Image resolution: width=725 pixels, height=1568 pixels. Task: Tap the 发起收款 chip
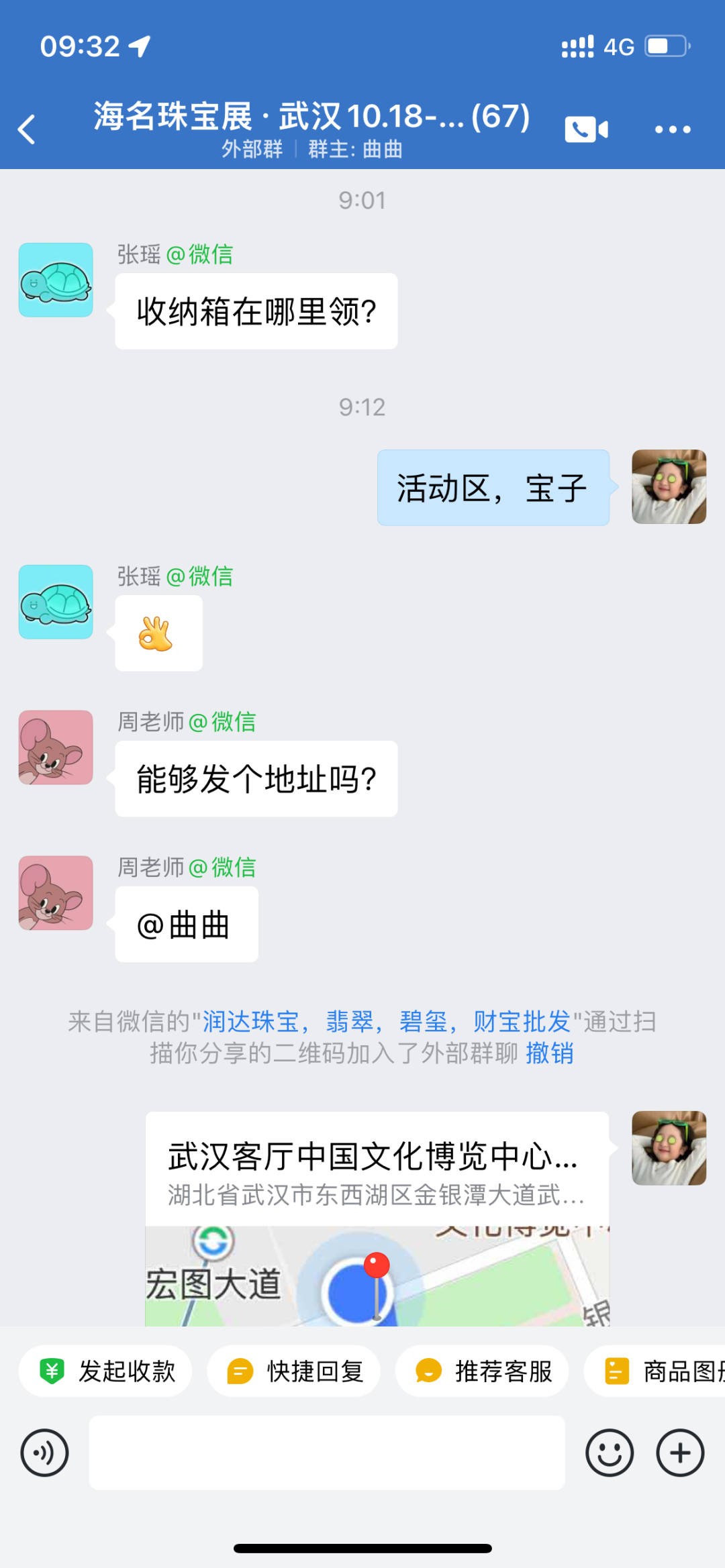point(105,1371)
